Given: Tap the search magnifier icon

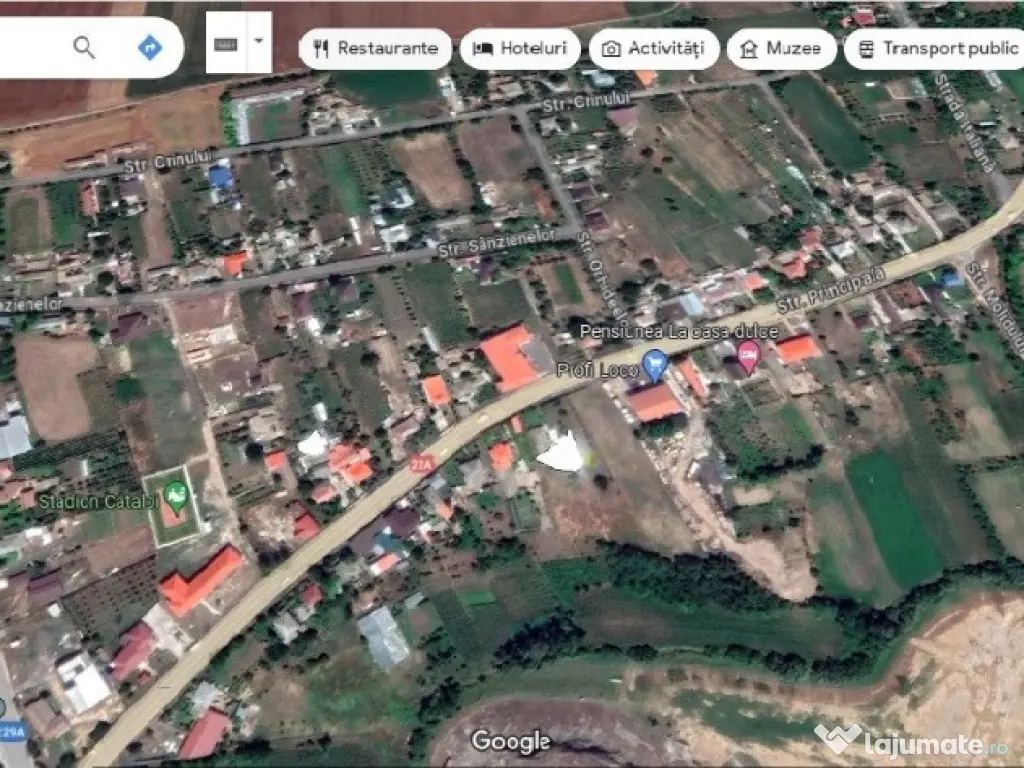Looking at the screenshot, I should tap(85, 47).
